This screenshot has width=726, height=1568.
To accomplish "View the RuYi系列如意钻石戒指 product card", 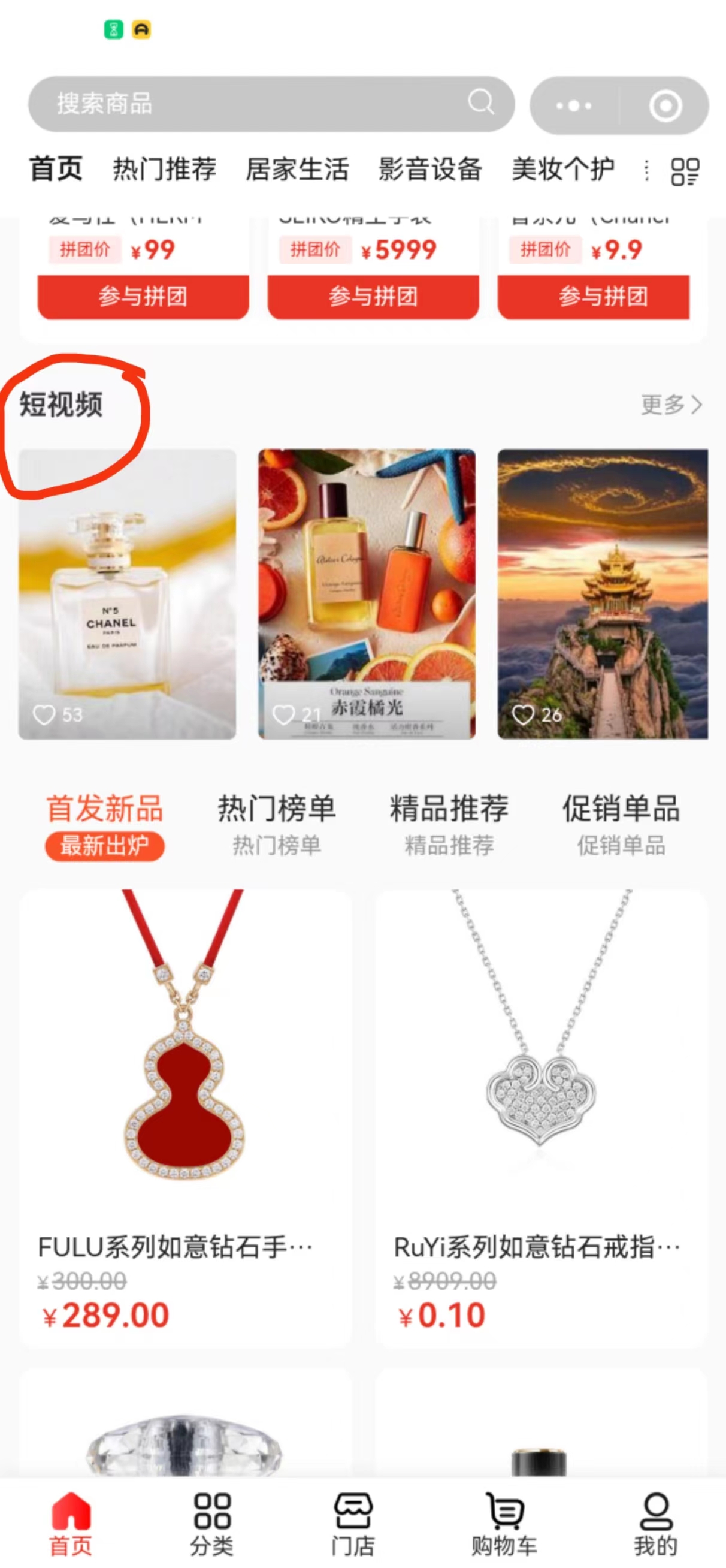I will [540, 1117].
